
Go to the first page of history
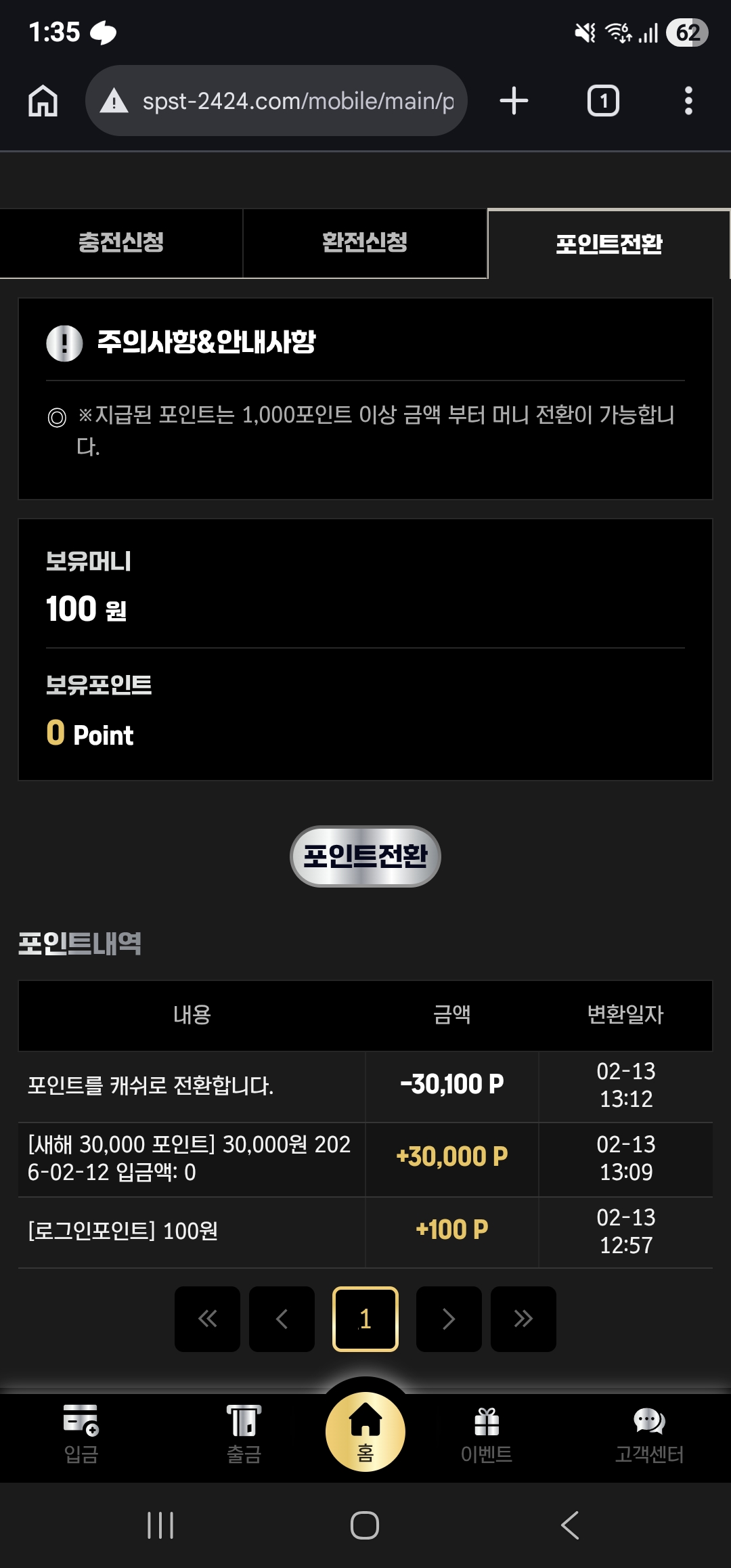click(x=207, y=1319)
